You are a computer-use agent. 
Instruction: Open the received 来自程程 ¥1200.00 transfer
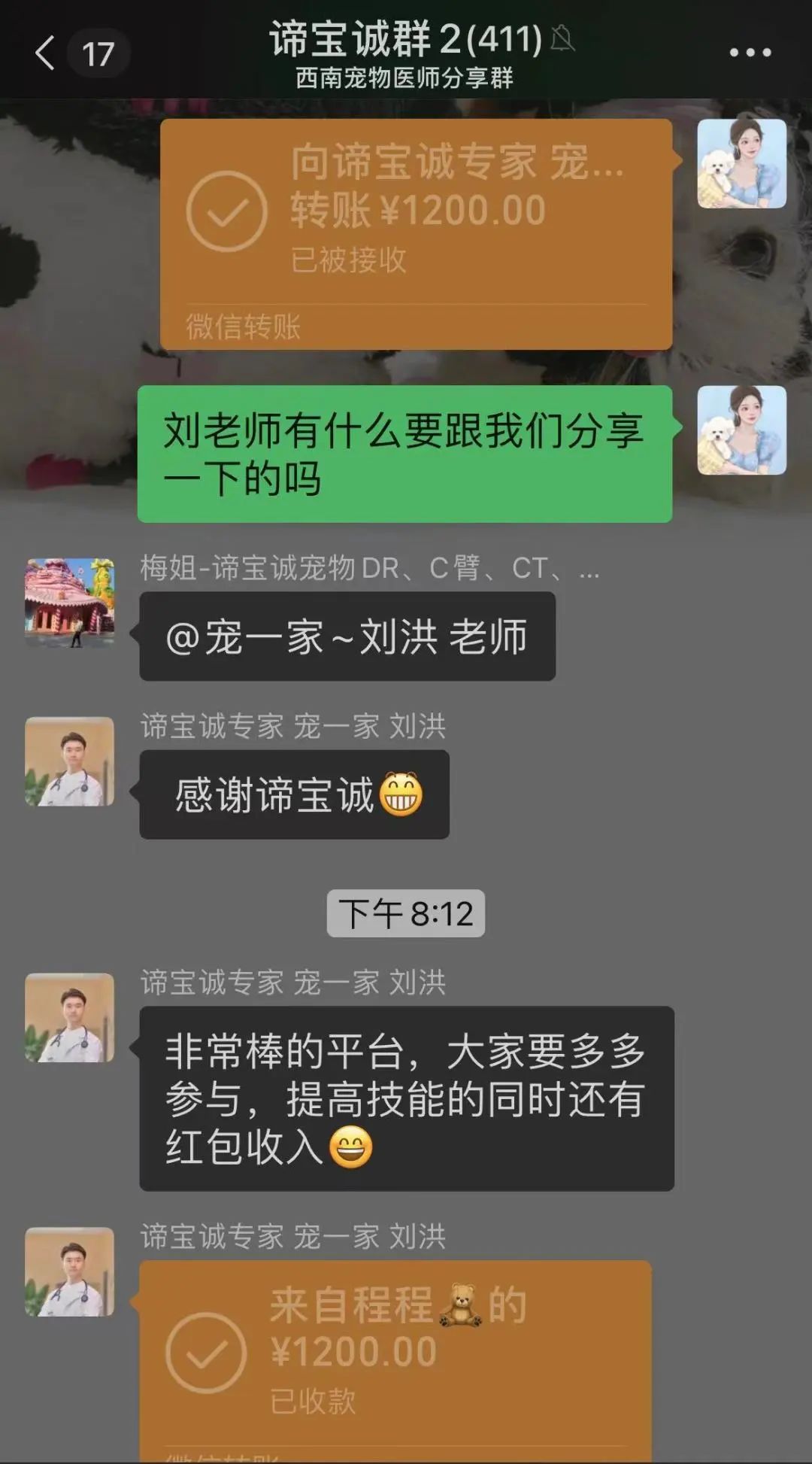coord(395,1354)
